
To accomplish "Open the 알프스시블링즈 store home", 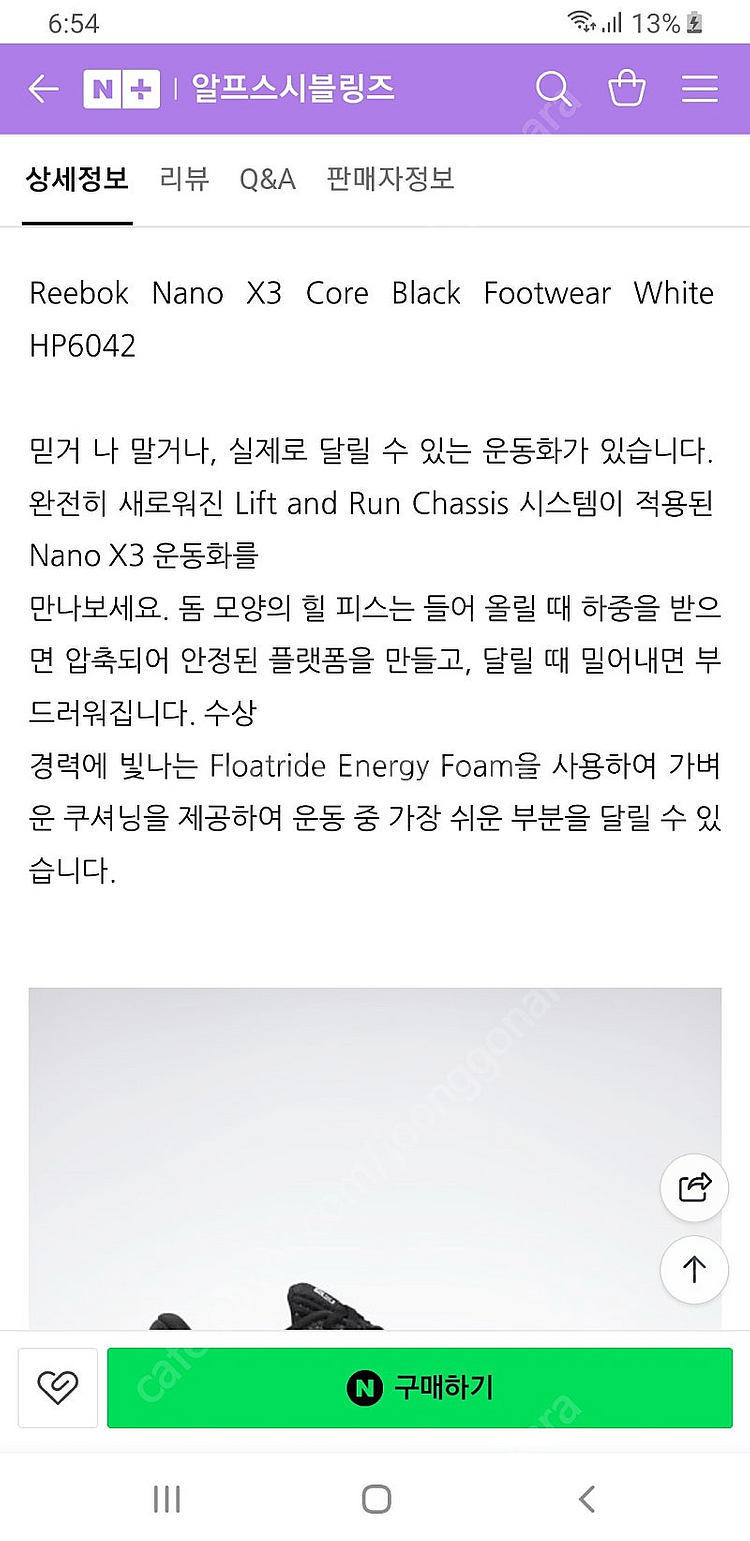I will tap(293, 89).
